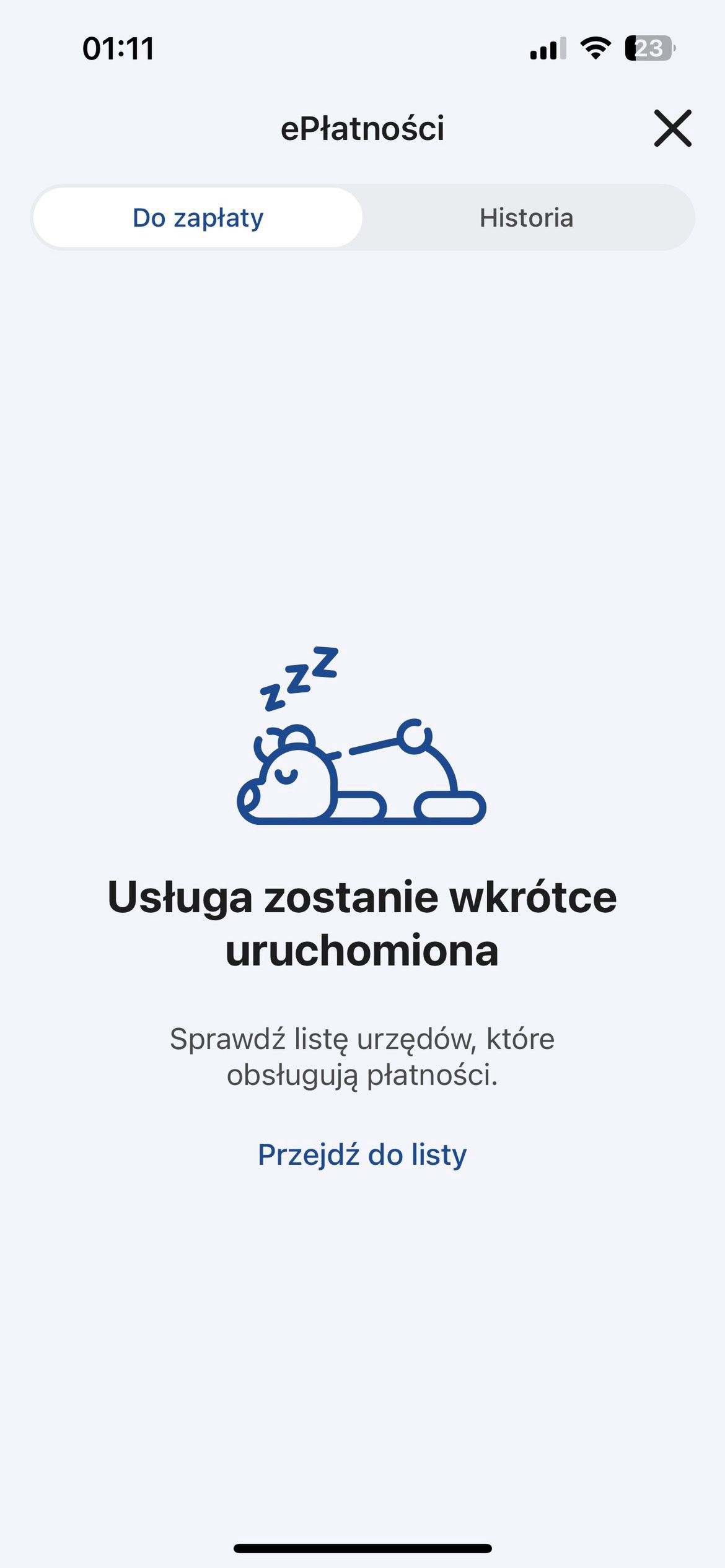The width and height of the screenshot is (725, 1568).
Task: Switch to the Historia tab
Action: point(527,218)
